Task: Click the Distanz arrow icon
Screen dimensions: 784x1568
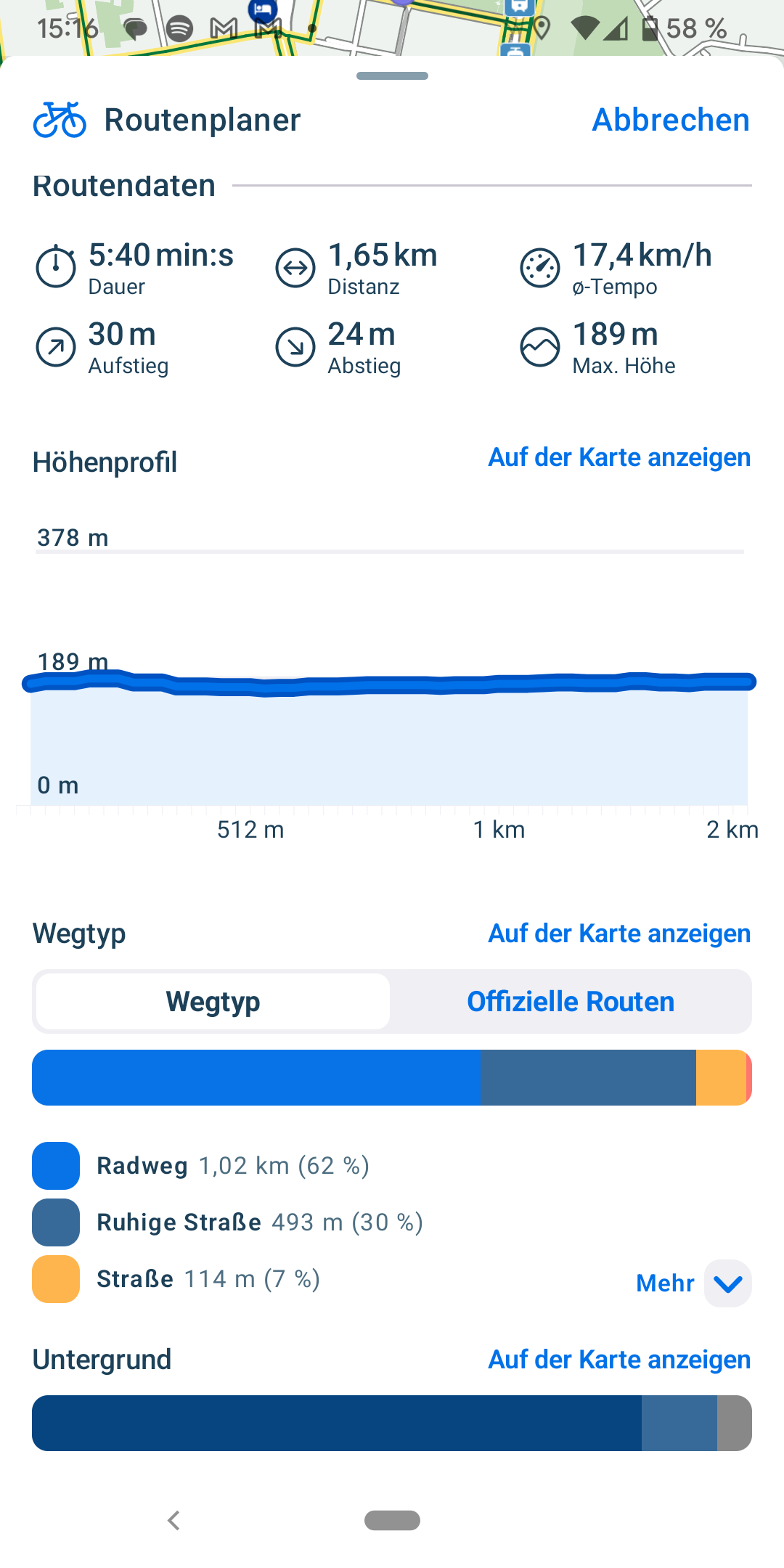Action: click(x=296, y=267)
